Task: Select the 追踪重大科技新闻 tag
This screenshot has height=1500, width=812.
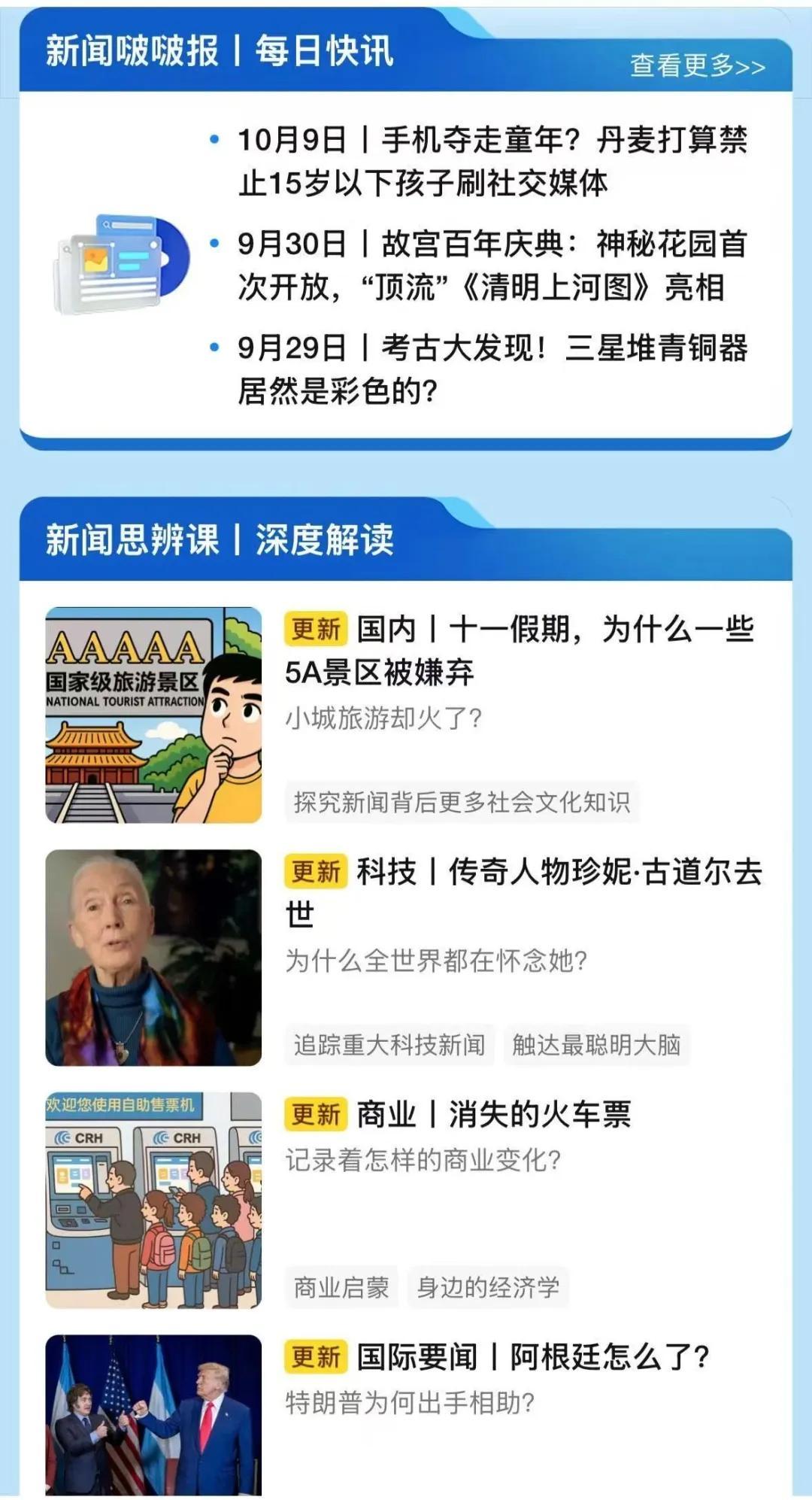Action: click(x=389, y=1045)
